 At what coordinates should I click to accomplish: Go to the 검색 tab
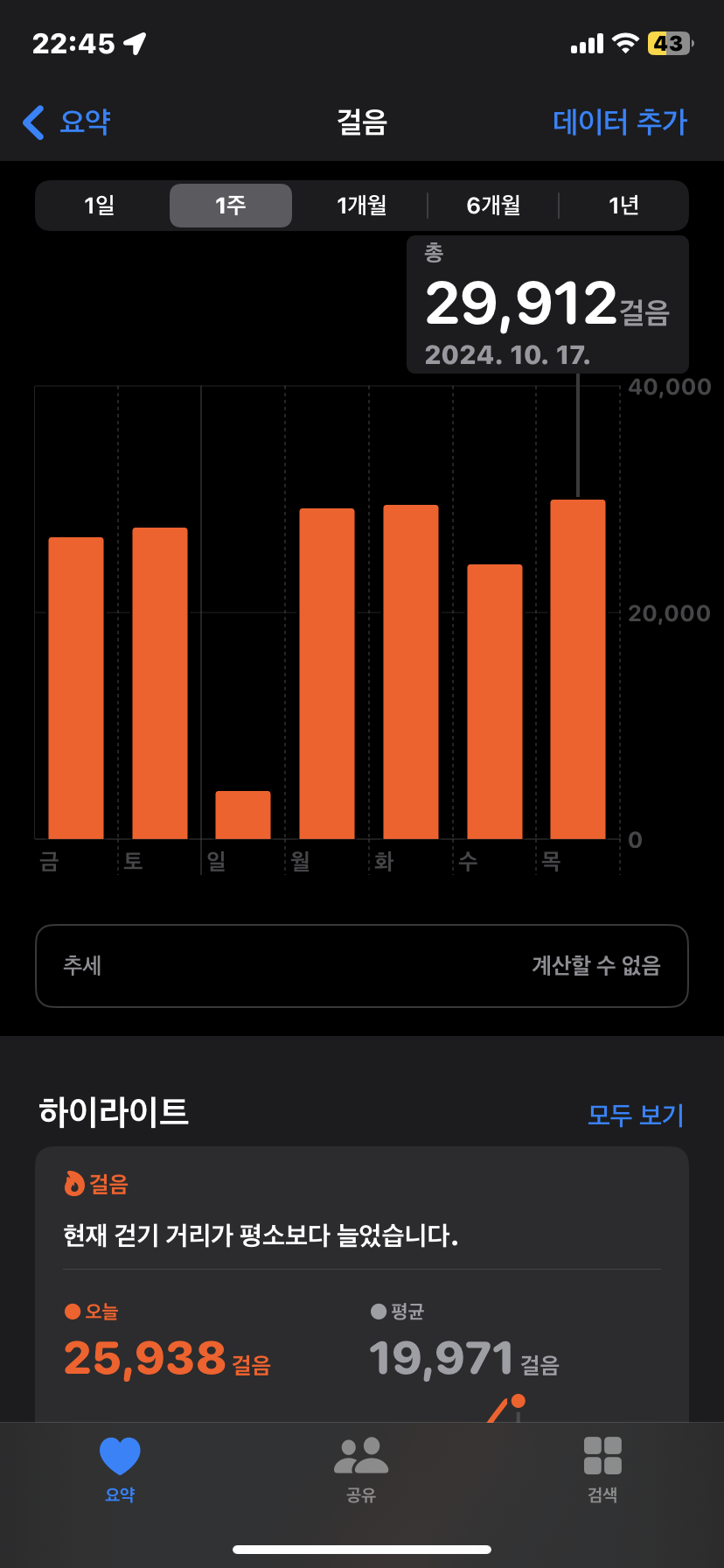602,1467
